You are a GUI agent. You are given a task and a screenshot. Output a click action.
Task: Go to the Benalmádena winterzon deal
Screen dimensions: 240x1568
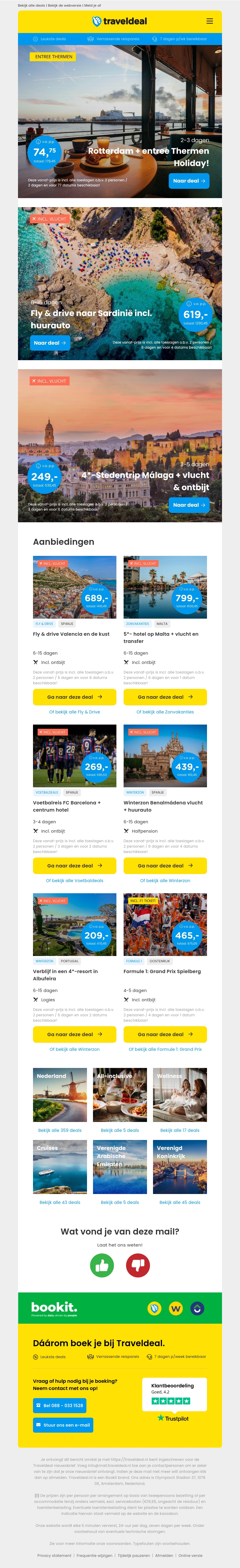pos(165,866)
